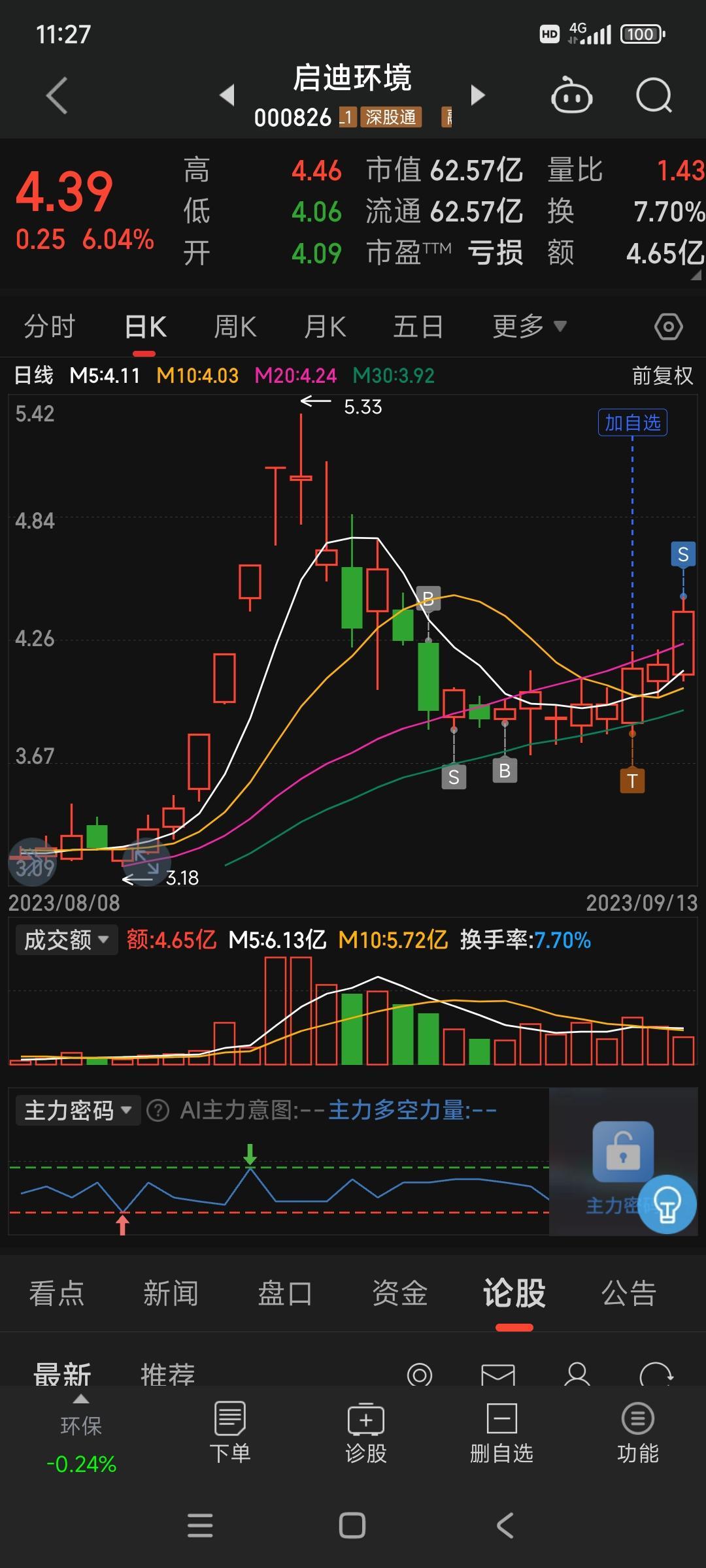Image resolution: width=706 pixels, height=1568 pixels.
Task: Open stock search
Action: [x=654, y=95]
